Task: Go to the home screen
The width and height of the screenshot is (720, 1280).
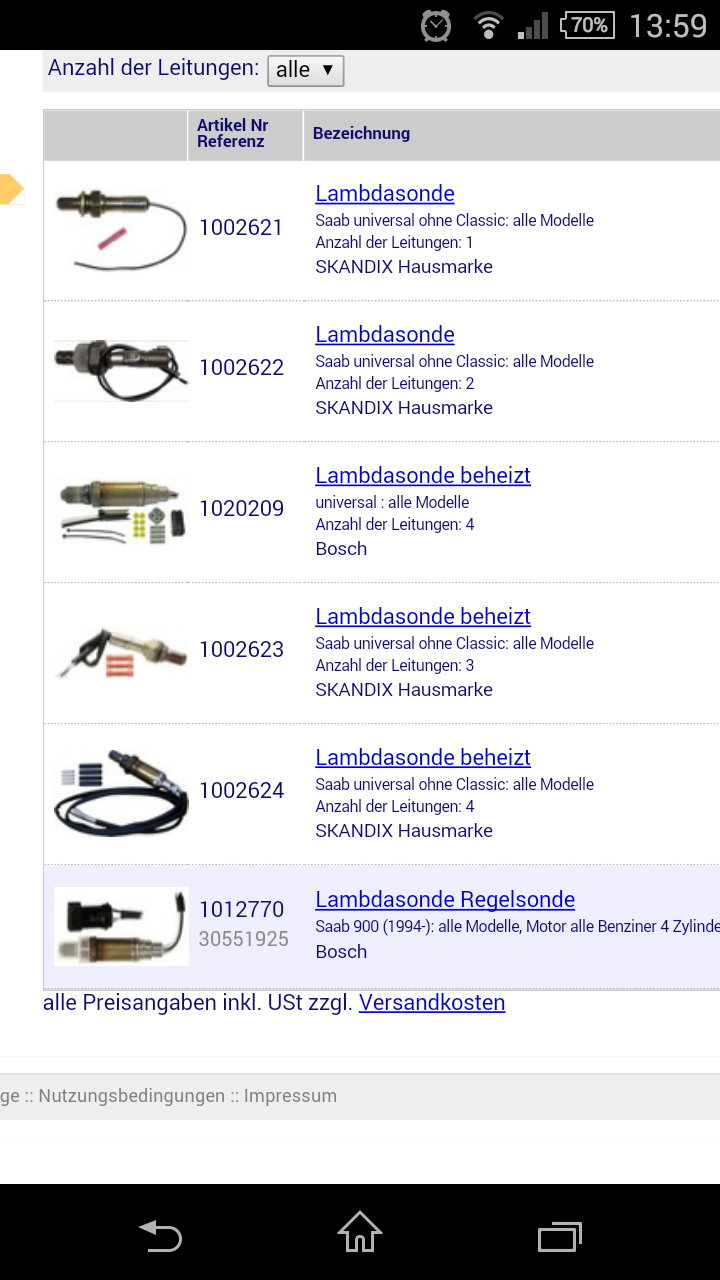Action: tap(360, 1232)
